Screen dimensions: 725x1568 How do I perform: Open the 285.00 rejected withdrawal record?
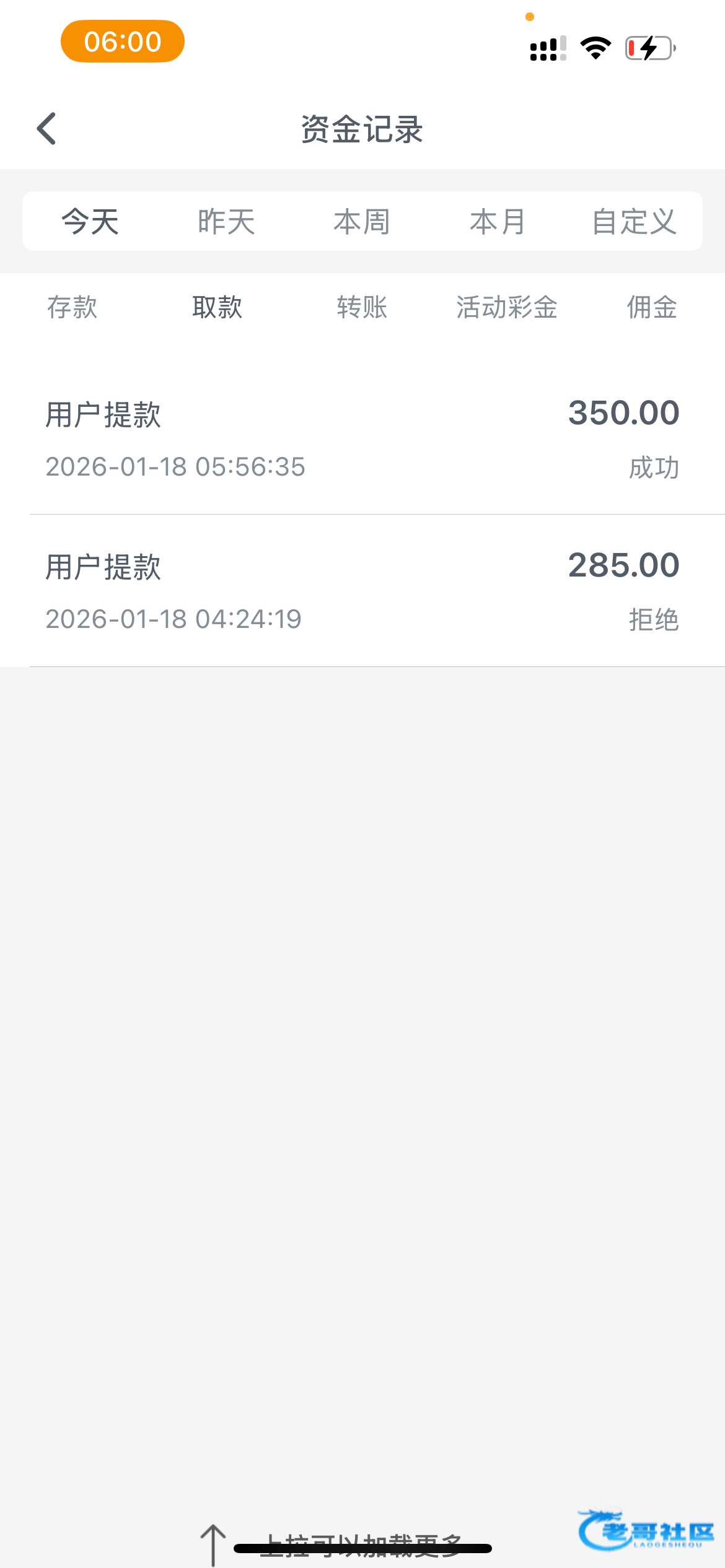[x=362, y=591]
